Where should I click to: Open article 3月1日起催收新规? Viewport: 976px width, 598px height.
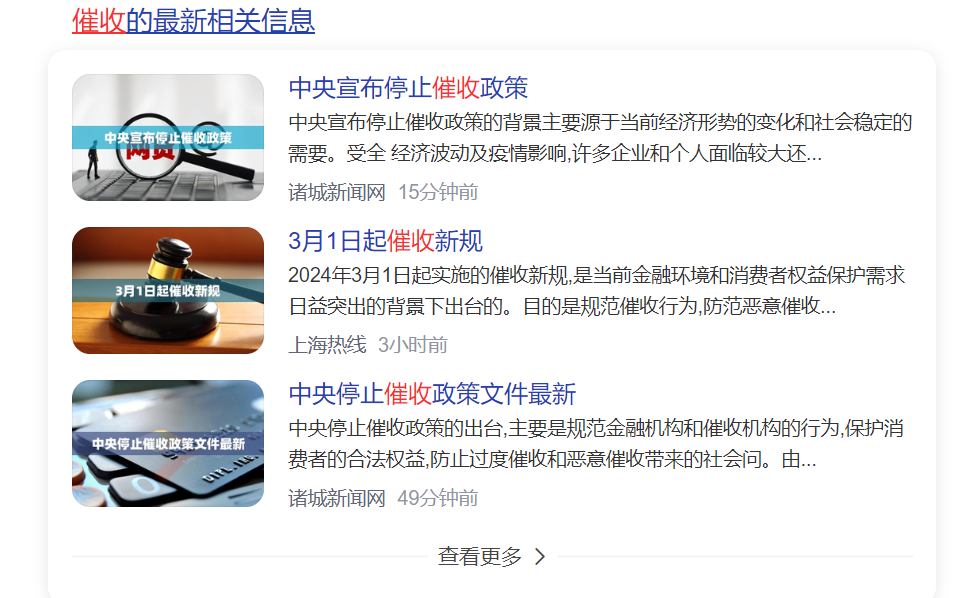click(x=385, y=241)
